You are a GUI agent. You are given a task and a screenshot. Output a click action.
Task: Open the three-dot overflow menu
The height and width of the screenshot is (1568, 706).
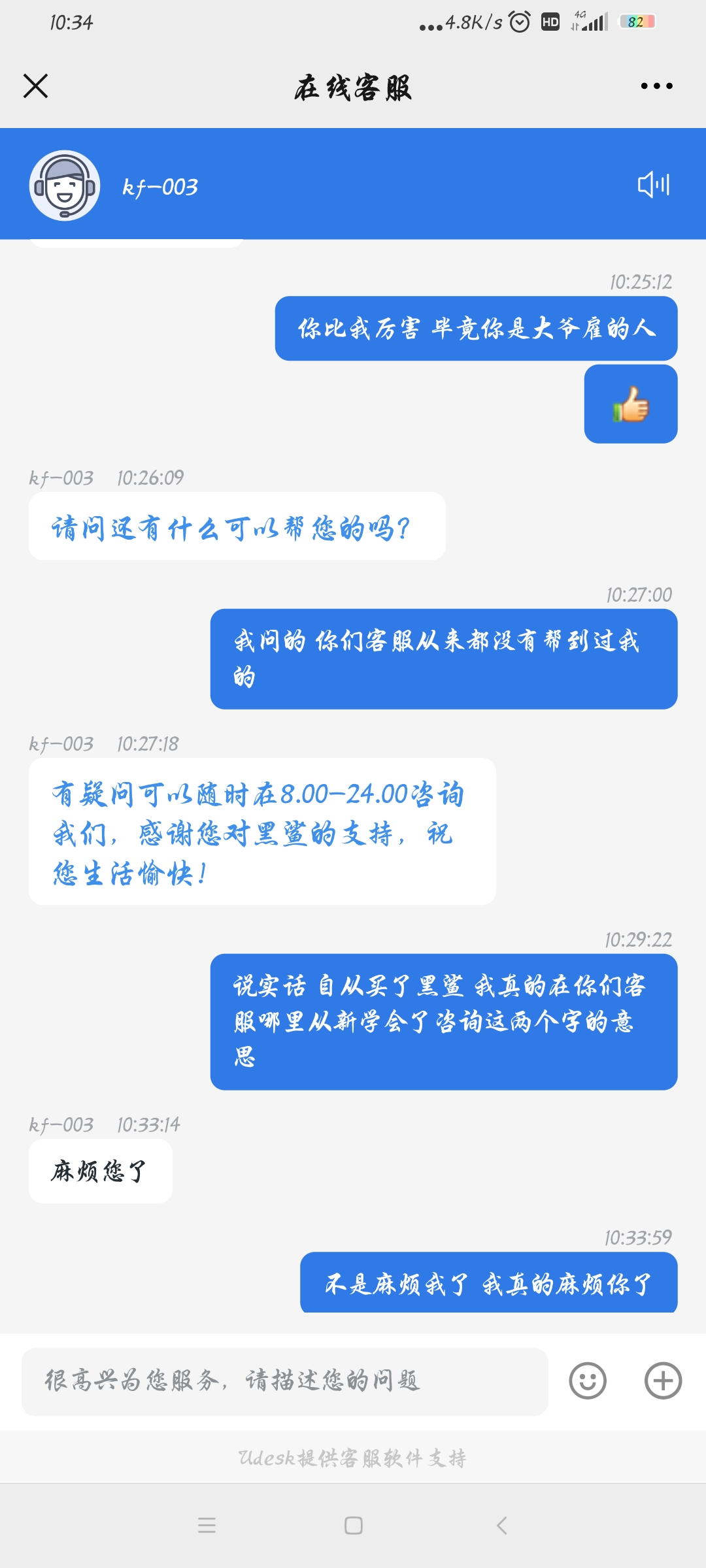point(656,86)
